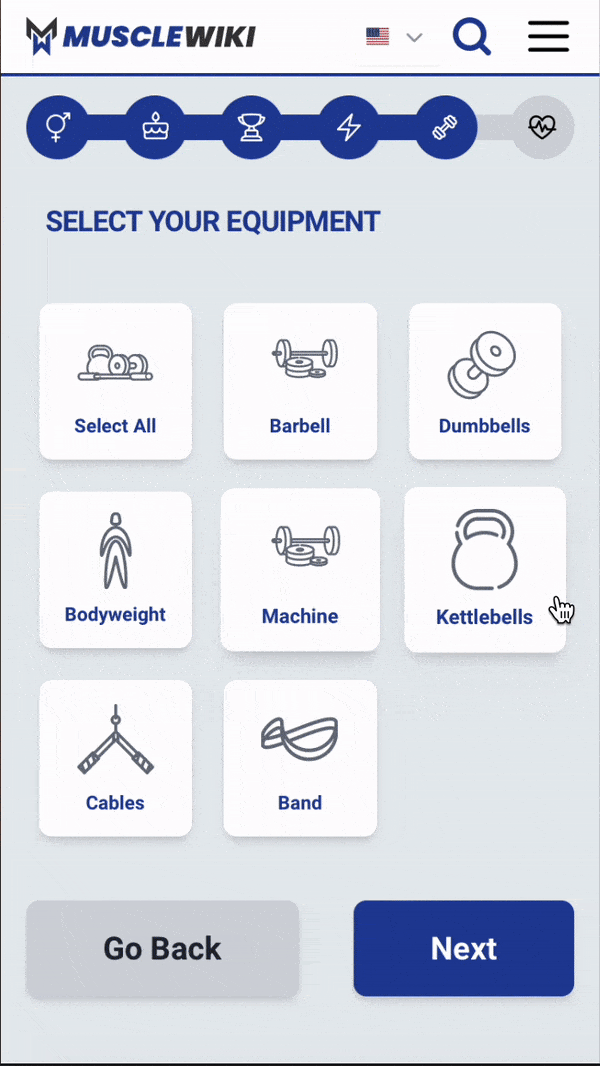600x1066 pixels.
Task: Go to the trophy goal step
Action: (251, 128)
